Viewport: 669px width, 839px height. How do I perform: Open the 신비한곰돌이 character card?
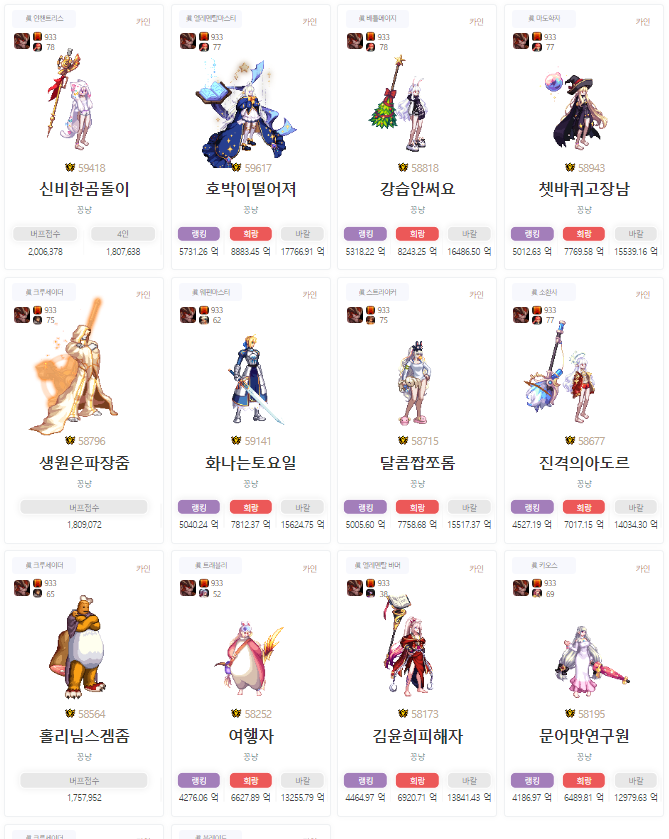pyautogui.click(x=84, y=188)
